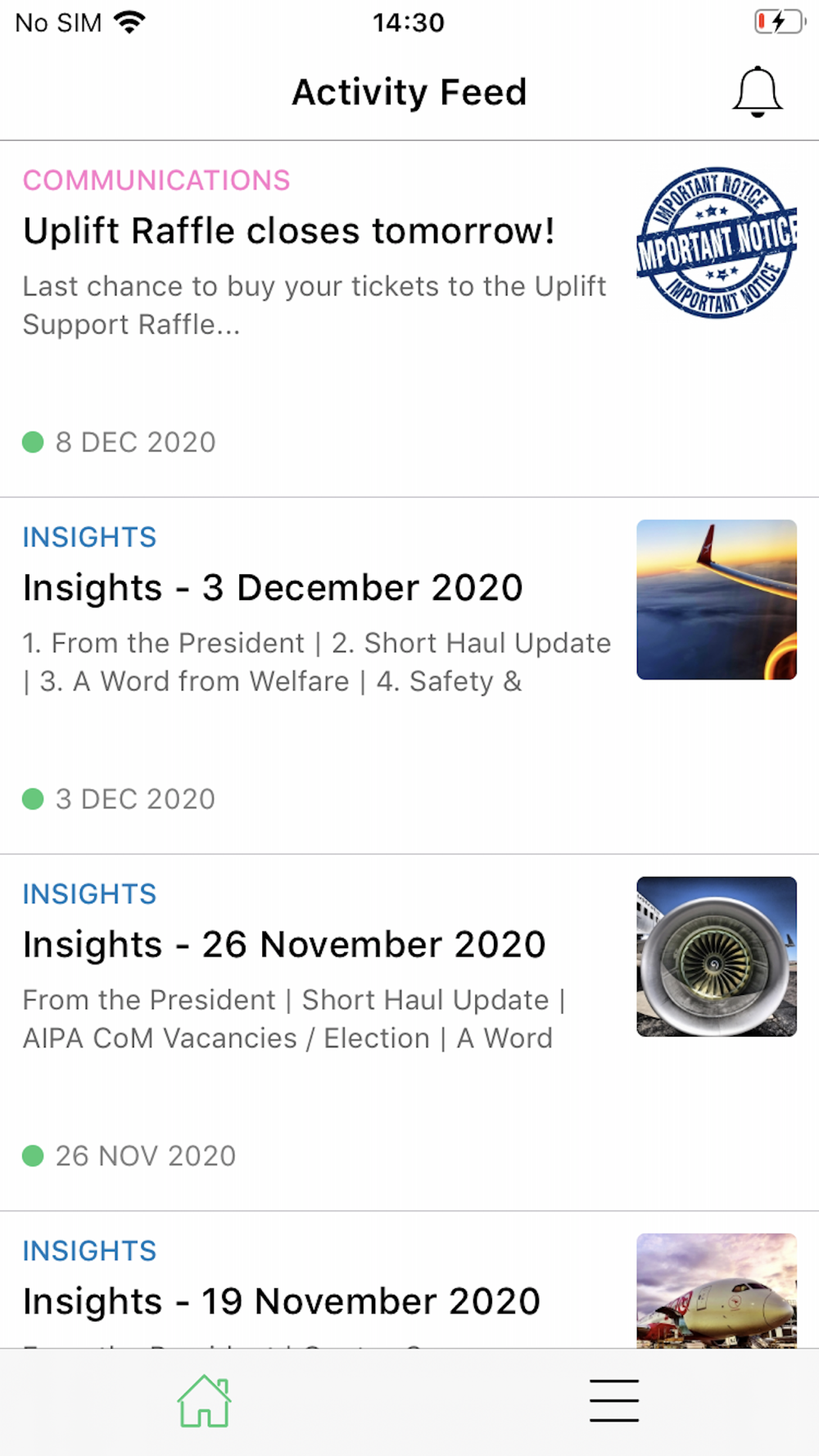View the Insights - 26 November 2020 article
Image resolution: width=819 pixels, height=1456 pixels.
click(284, 945)
